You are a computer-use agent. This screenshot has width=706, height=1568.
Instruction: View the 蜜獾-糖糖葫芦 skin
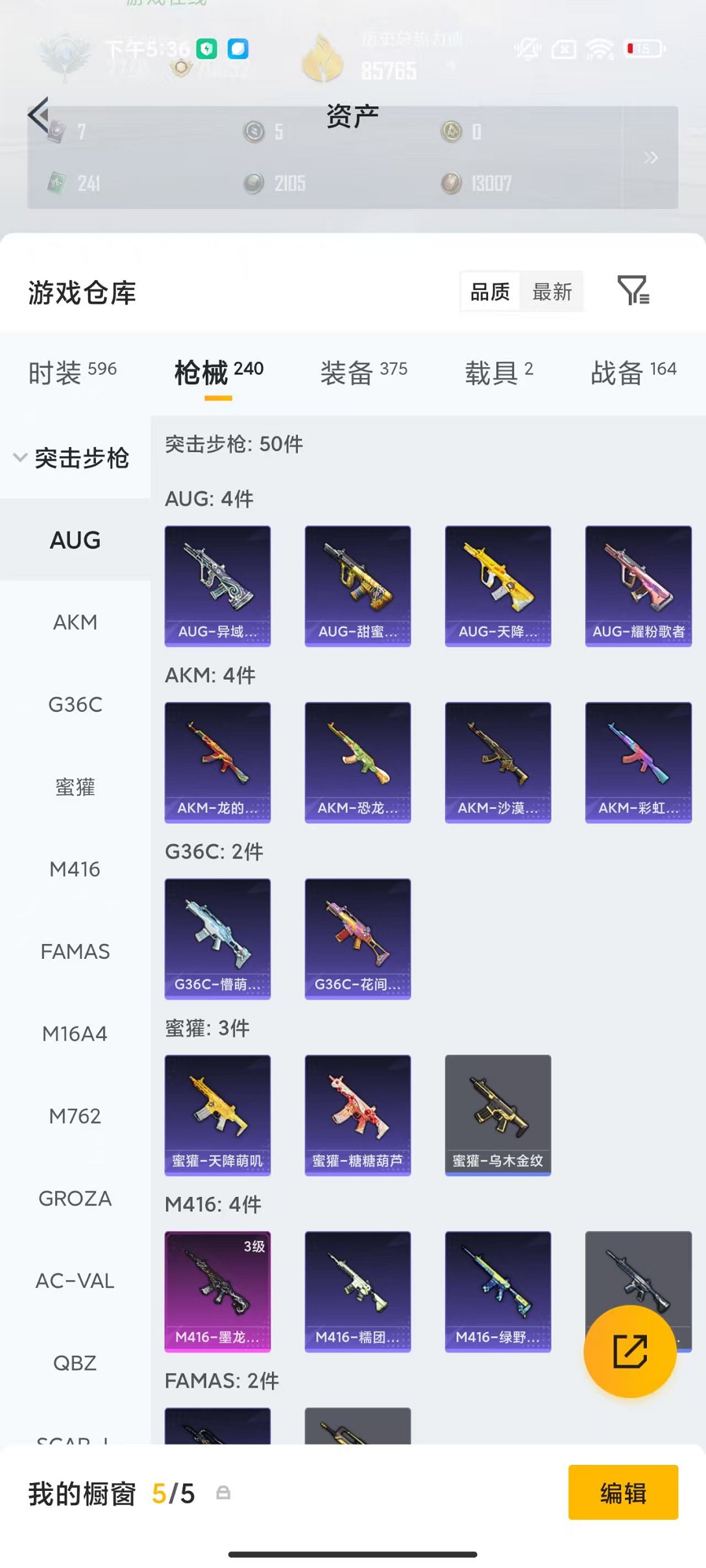pyautogui.click(x=358, y=1115)
